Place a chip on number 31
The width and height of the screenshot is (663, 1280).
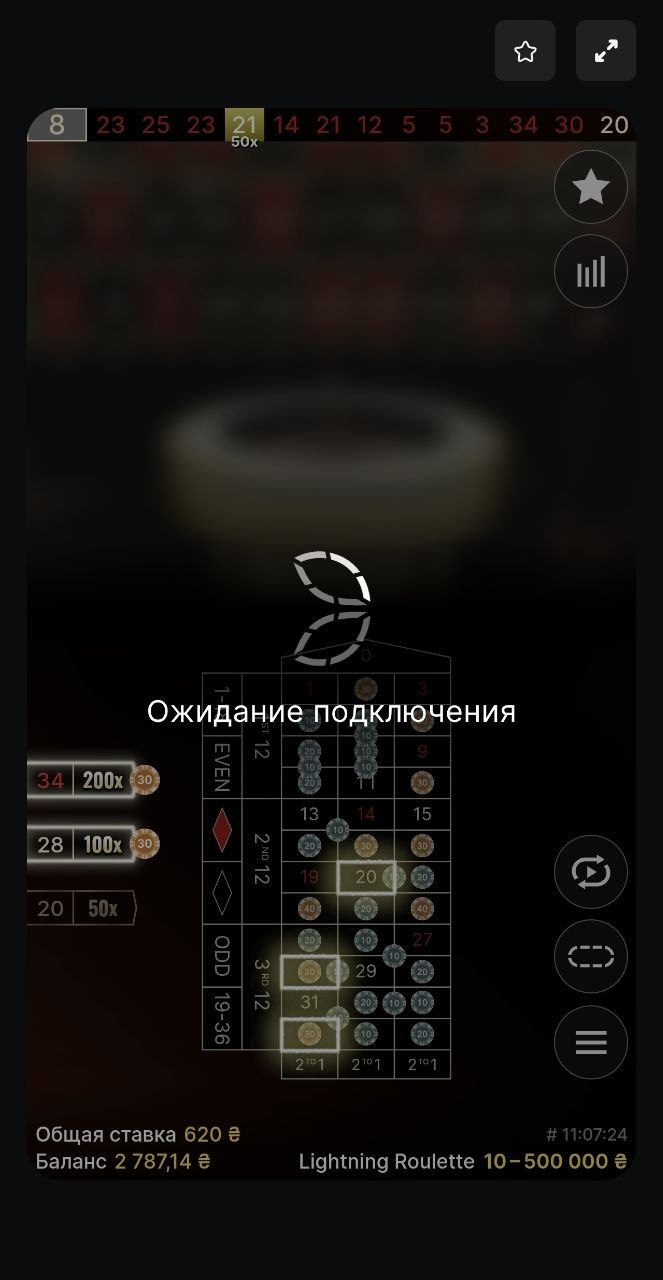[x=310, y=1002]
